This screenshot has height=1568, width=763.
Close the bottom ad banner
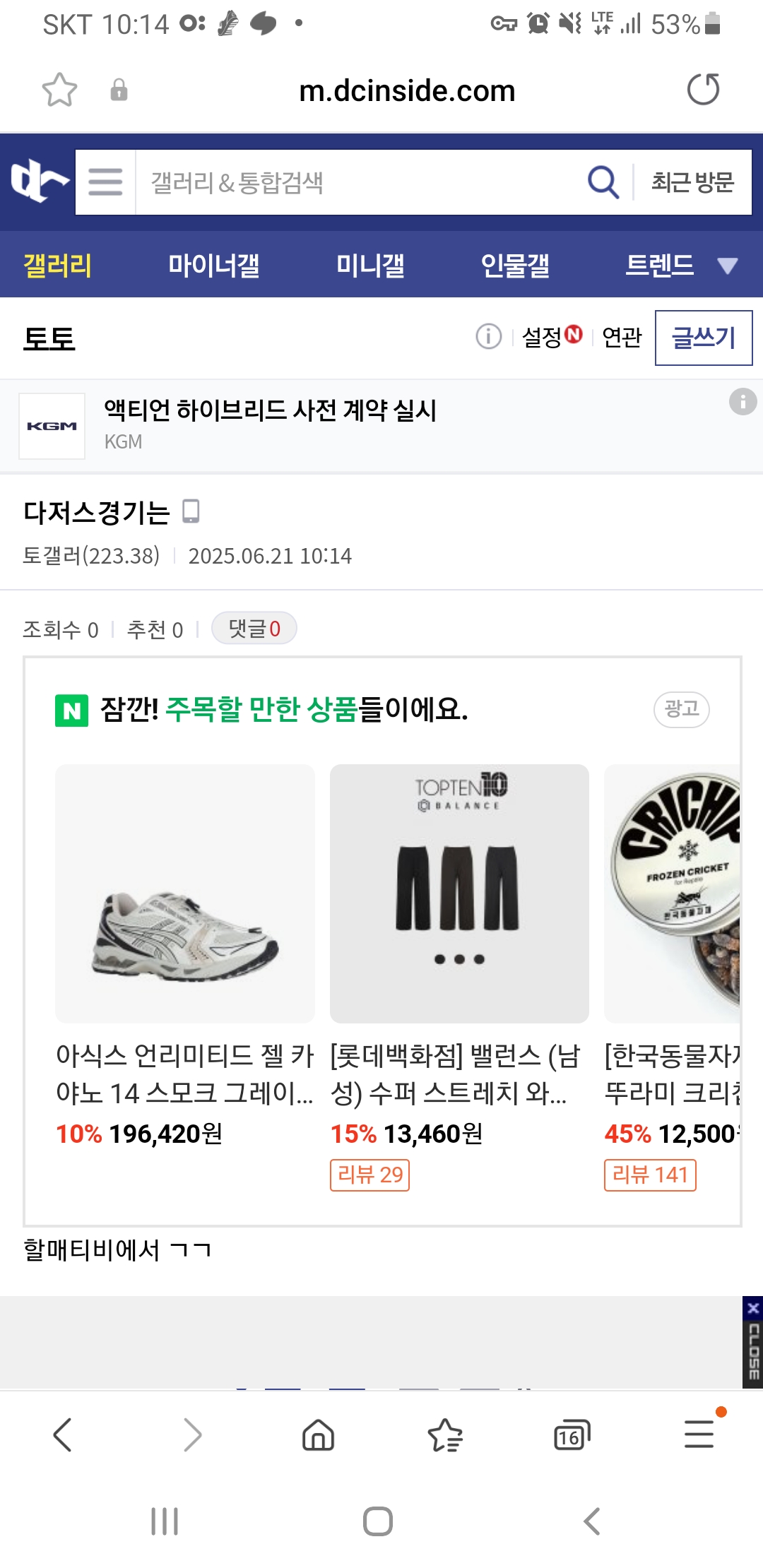tap(752, 1341)
